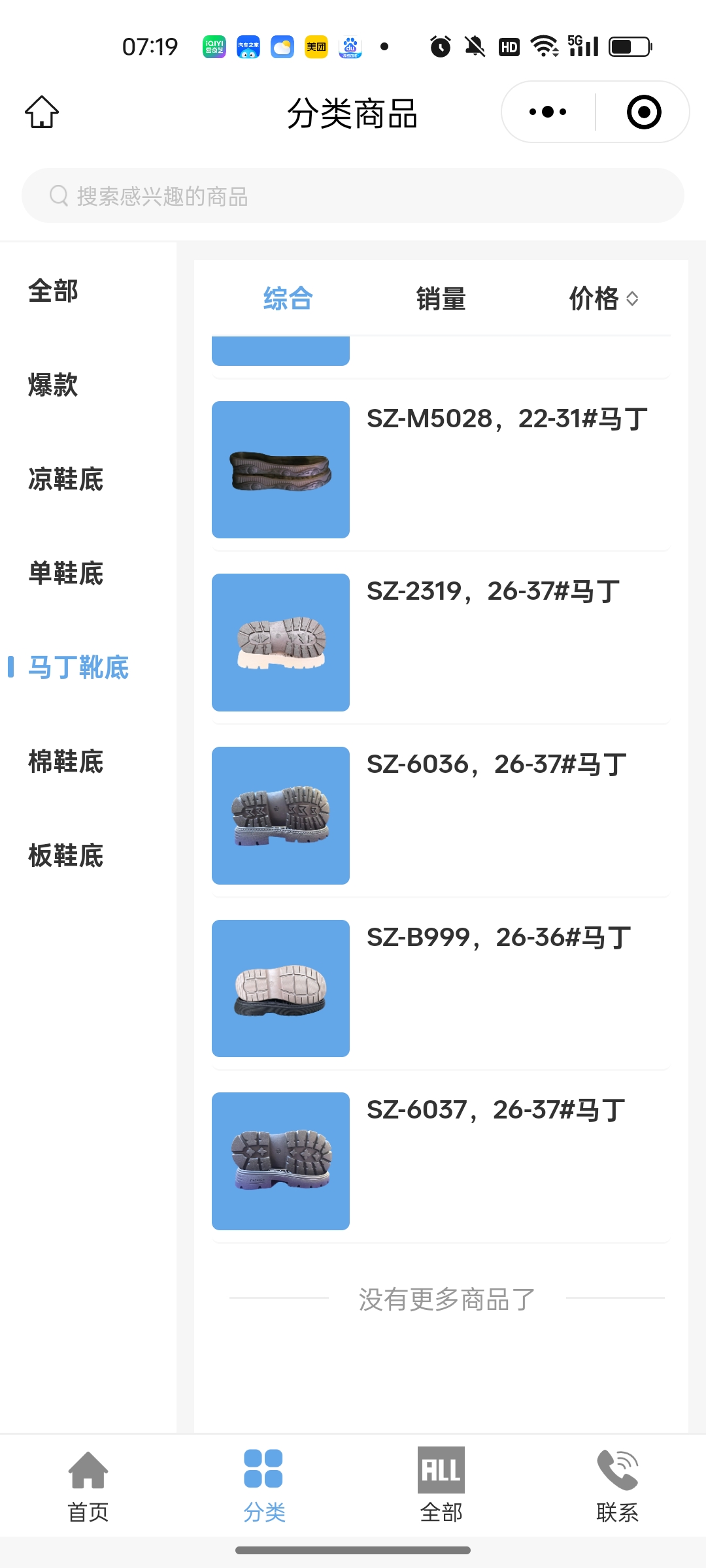Viewport: 706px width, 1568px height.
Task: Sort products by 销量
Action: [x=441, y=299]
